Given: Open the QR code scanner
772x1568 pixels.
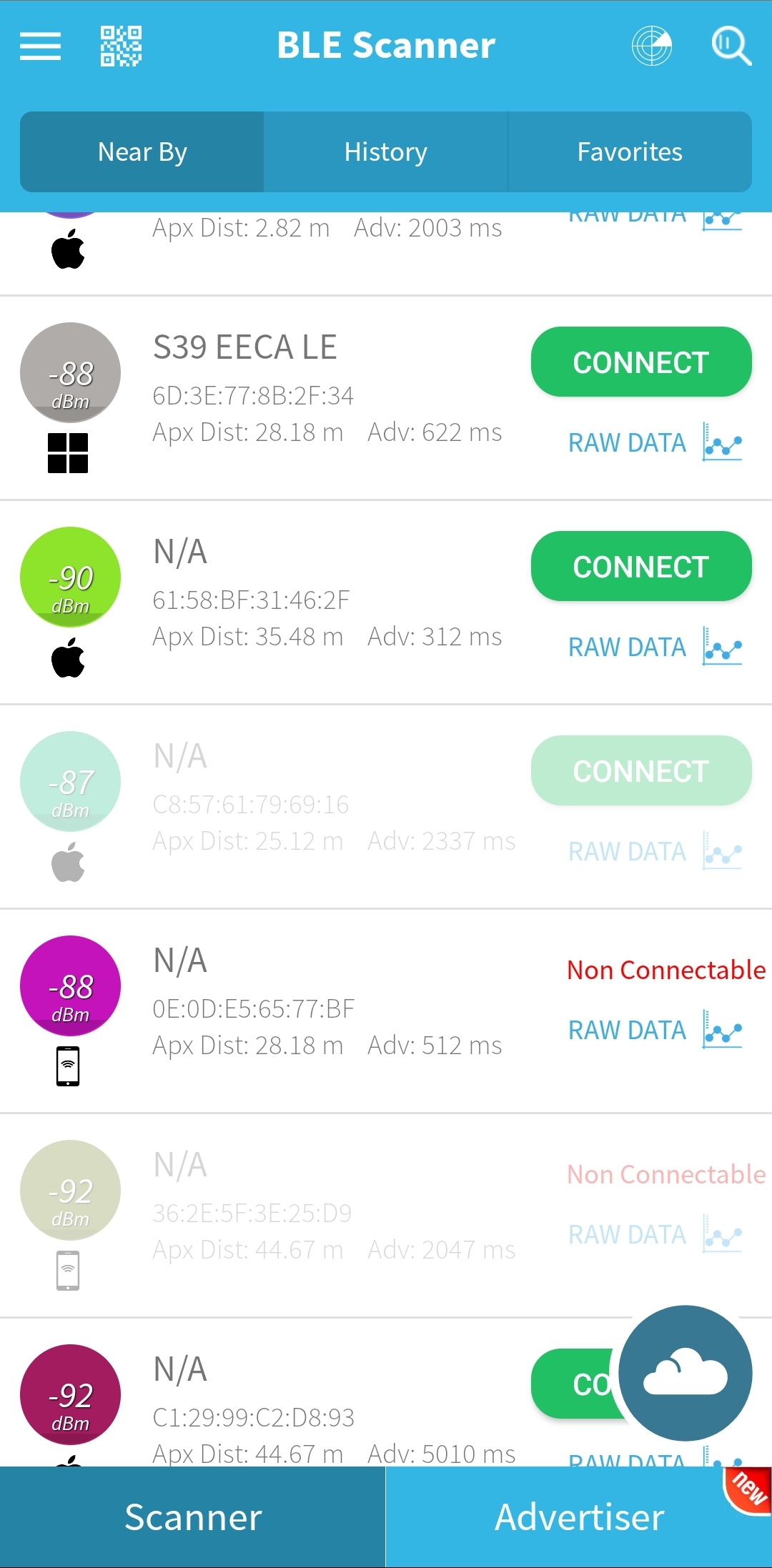Looking at the screenshot, I should (x=121, y=46).
